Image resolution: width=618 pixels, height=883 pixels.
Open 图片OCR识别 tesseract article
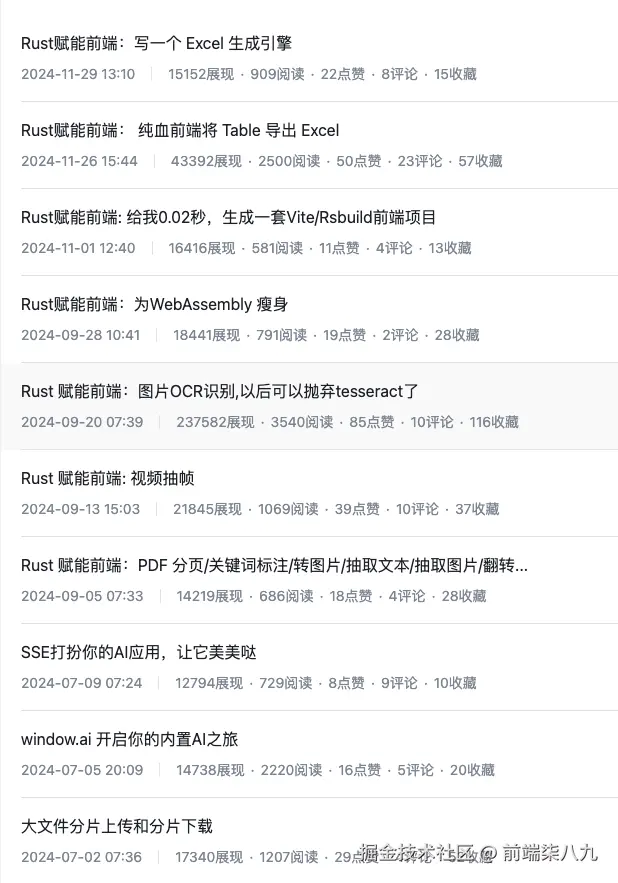(x=219, y=391)
